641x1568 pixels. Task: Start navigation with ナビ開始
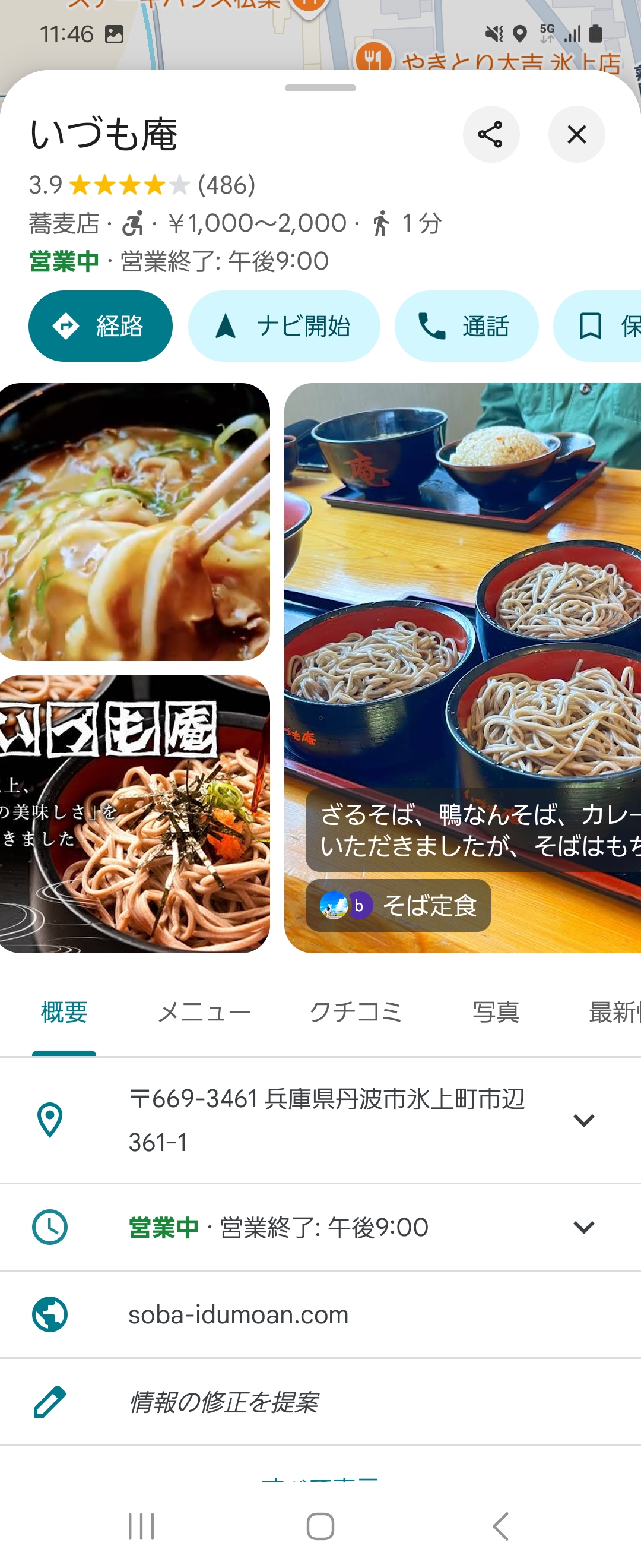pos(284,326)
